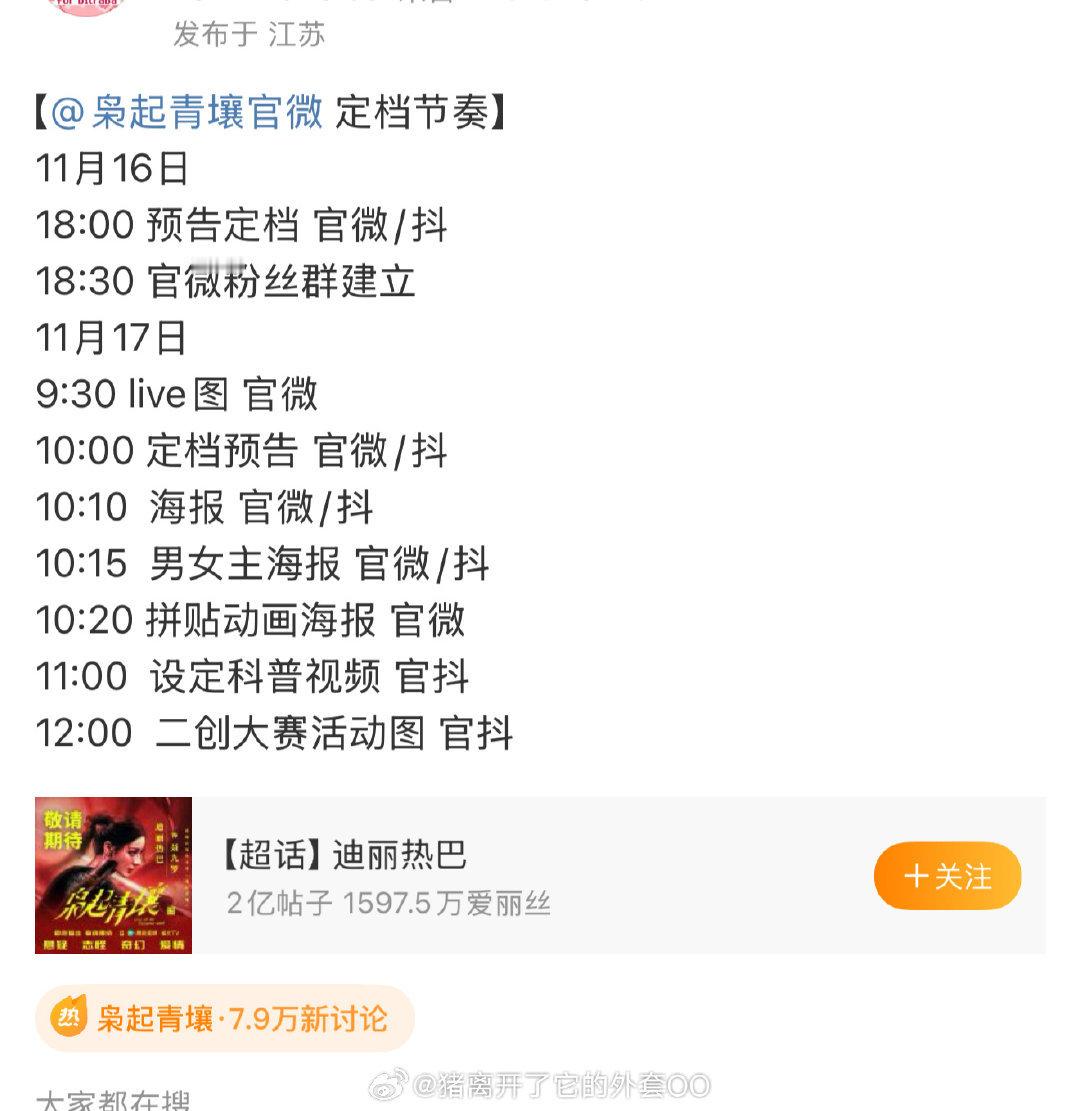Image resolution: width=1080 pixels, height=1111 pixels.
Task: Follow by tapping the +关注 button
Action: tap(946, 876)
